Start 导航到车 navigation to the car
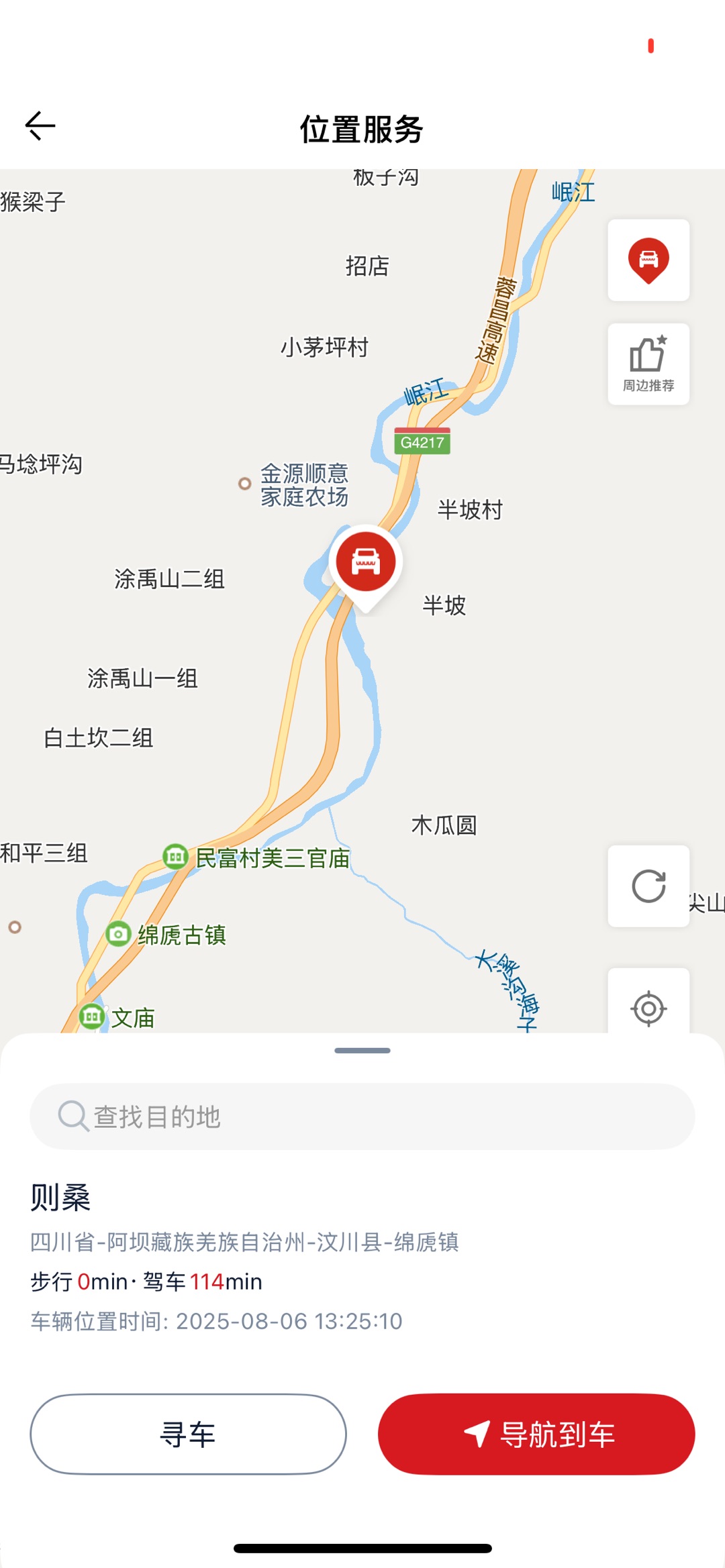This screenshot has height=1568, width=725. coord(536,1434)
